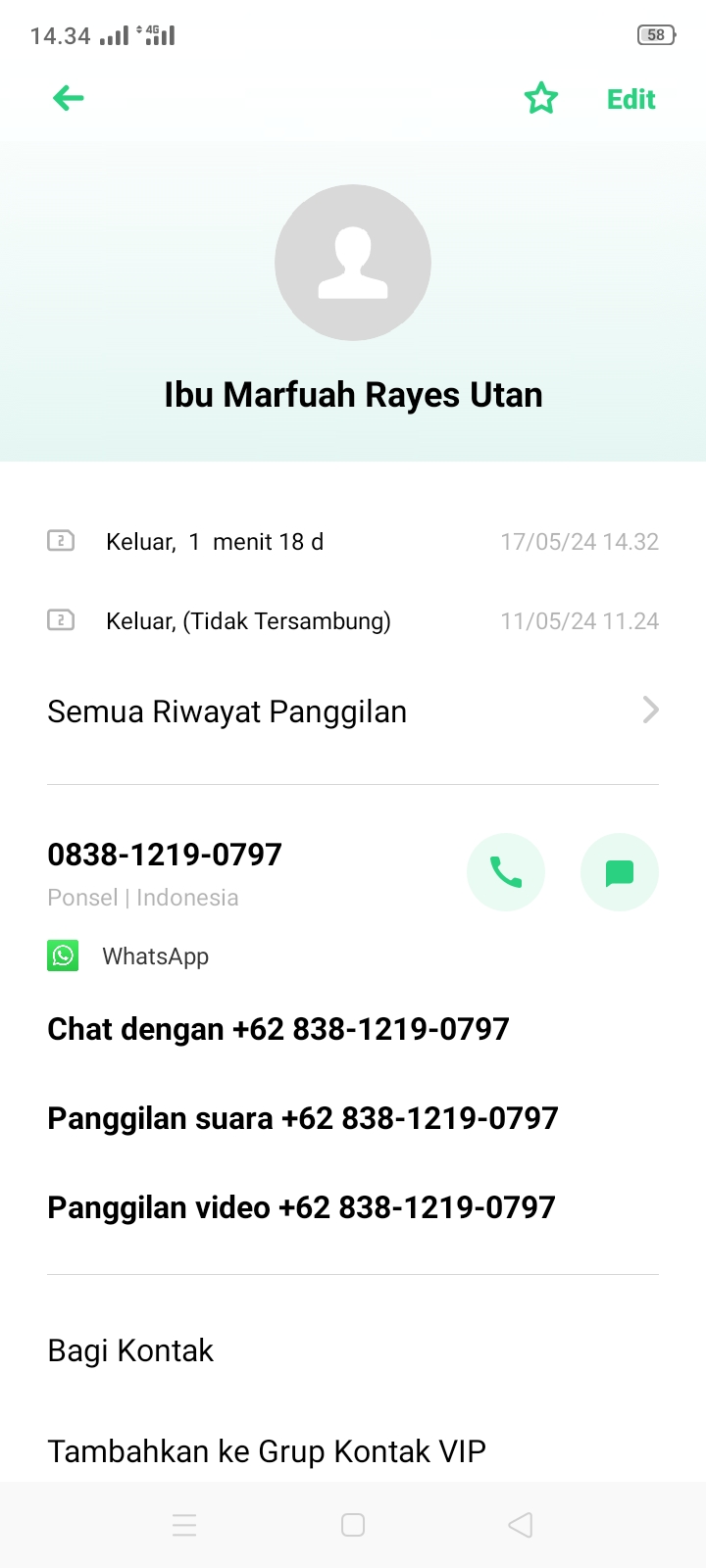
Task: Mark contact as favorite with star
Action: point(540,98)
